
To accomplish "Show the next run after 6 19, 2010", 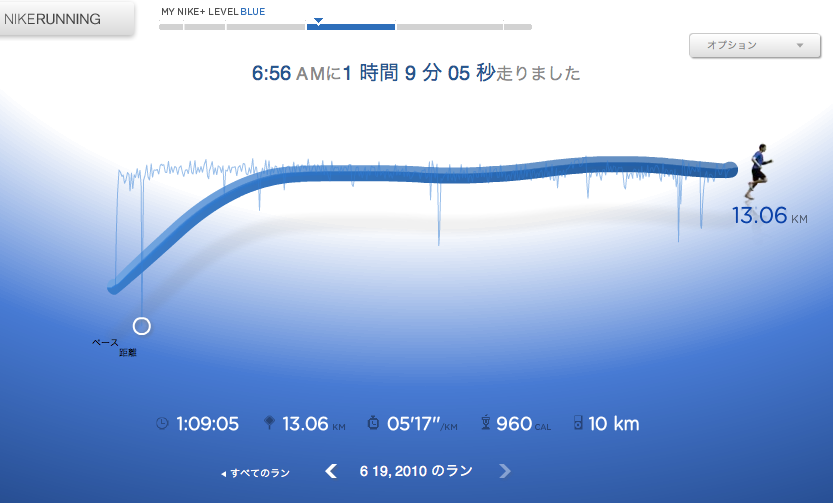I will tap(505, 472).
